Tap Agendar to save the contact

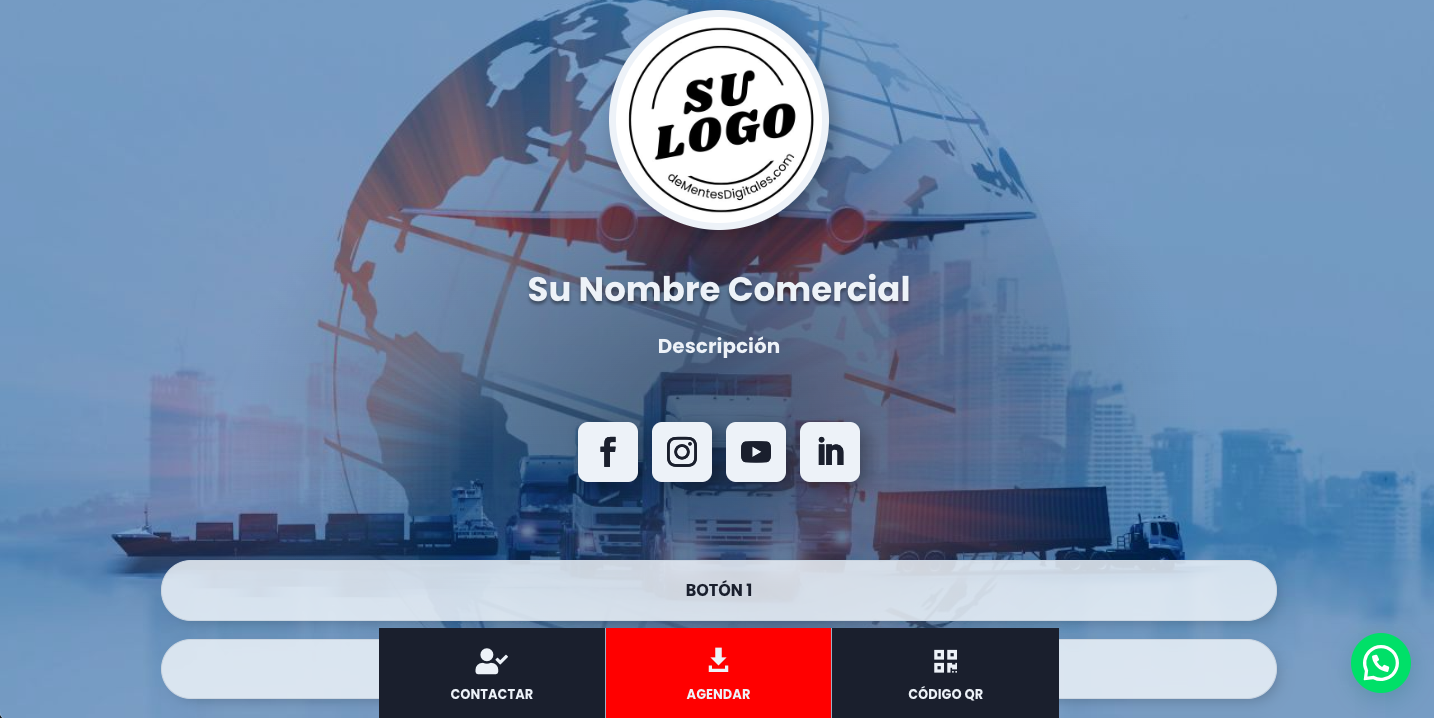pyautogui.click(x=718, y=673)
